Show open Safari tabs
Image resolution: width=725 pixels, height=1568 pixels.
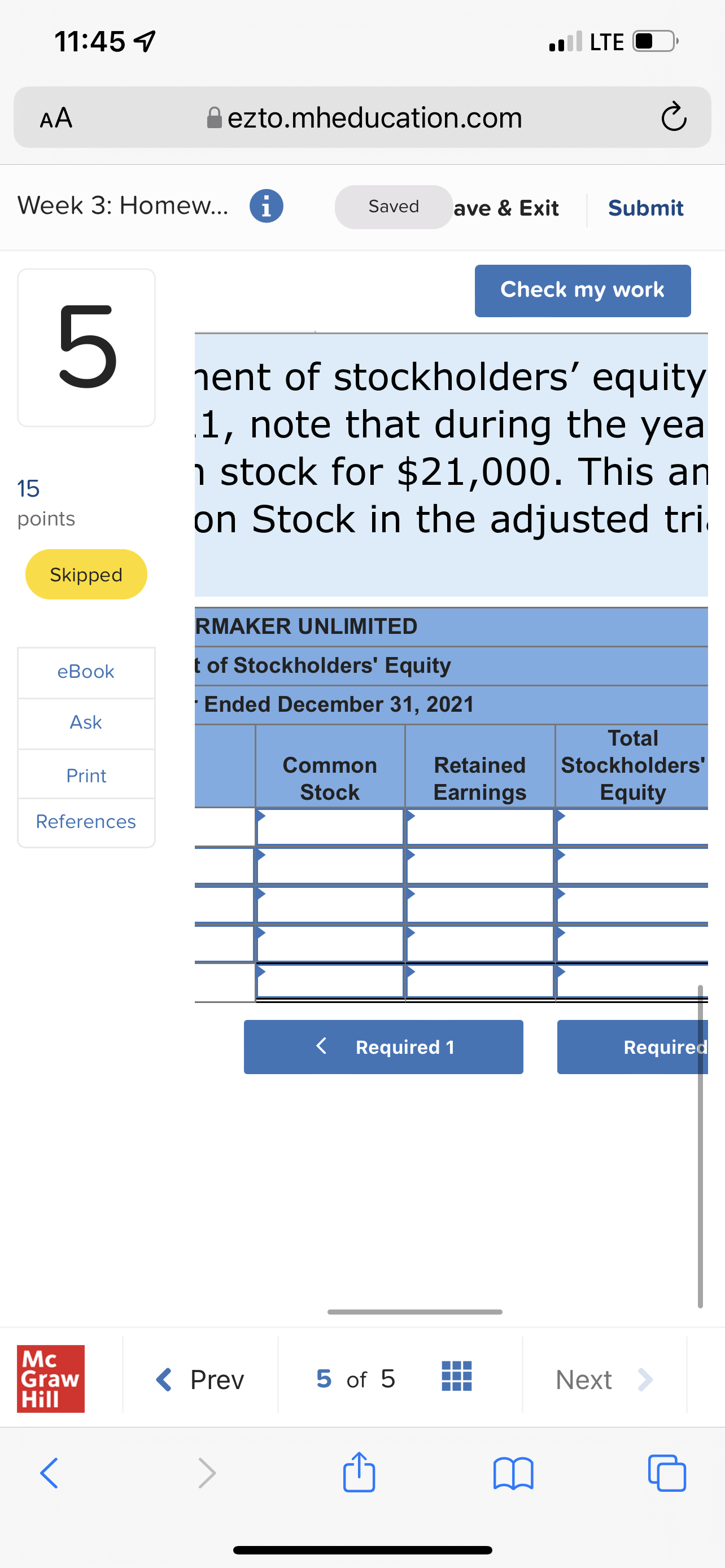point(667,1473)
